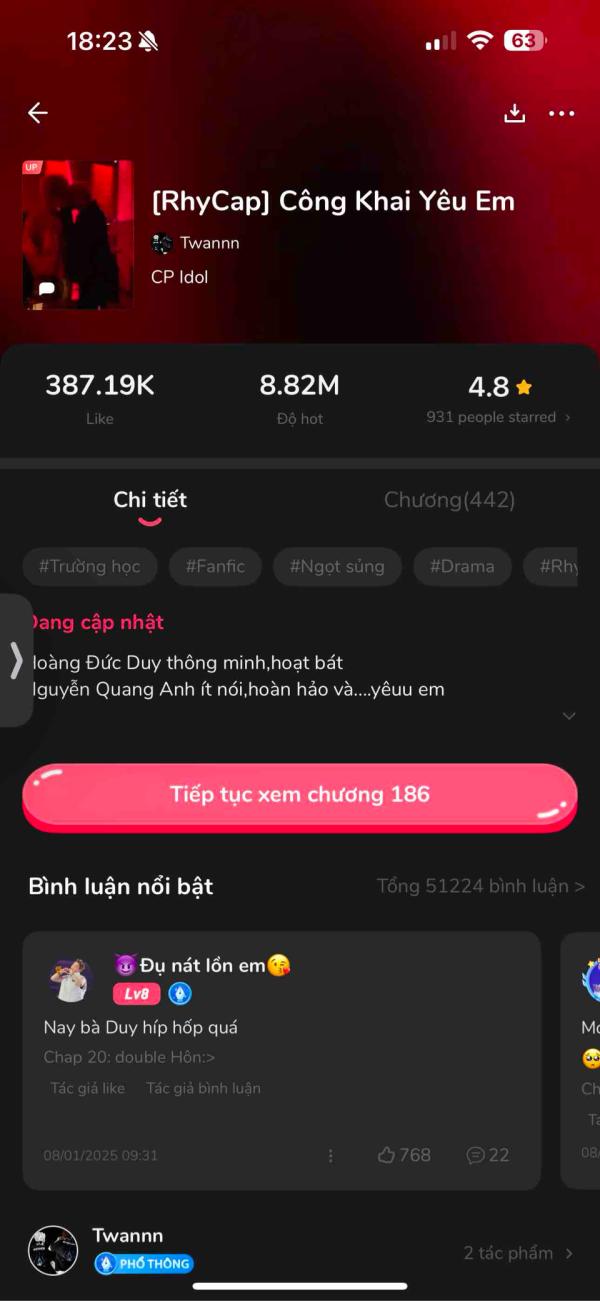Tap the #Trường học tag chip

coord(90,566)
